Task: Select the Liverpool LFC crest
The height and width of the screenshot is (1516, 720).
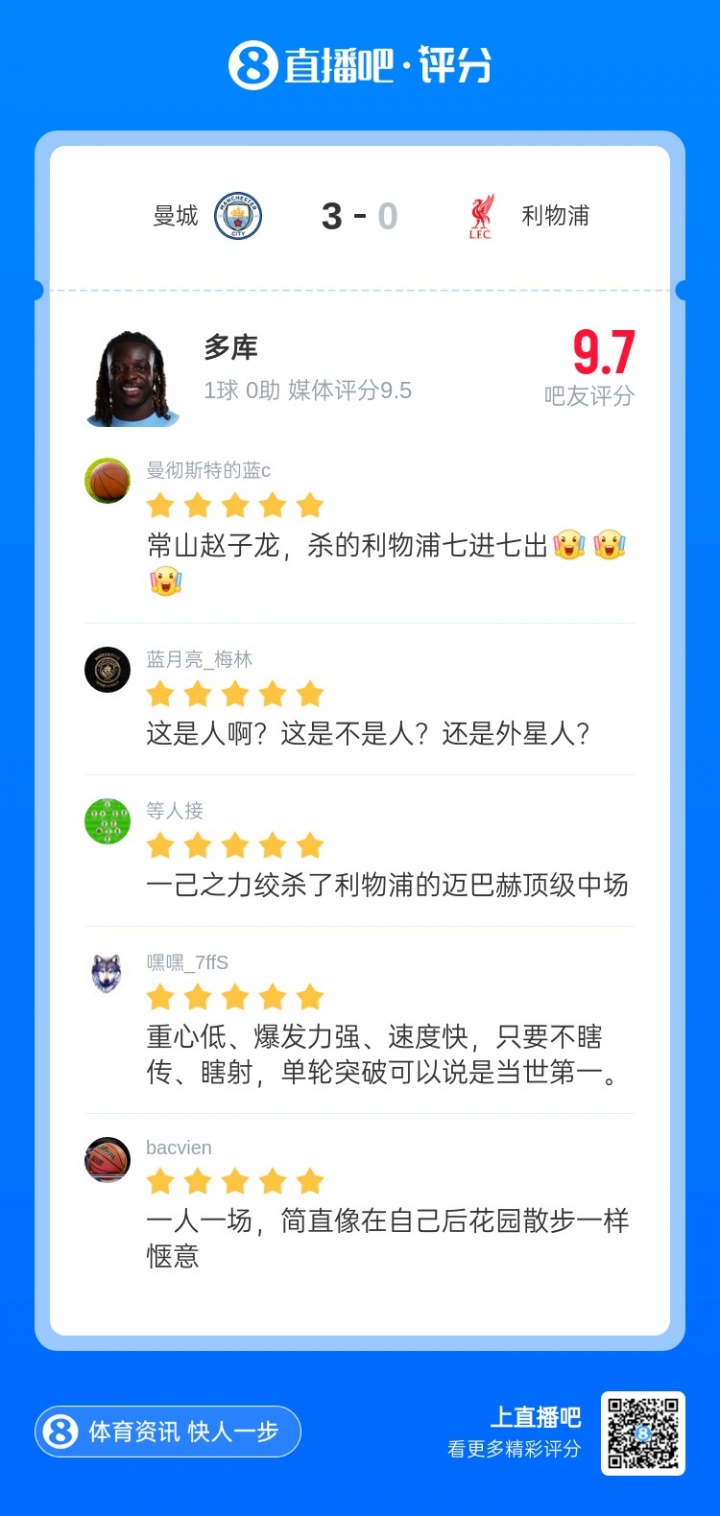Action: coord(479,213)
